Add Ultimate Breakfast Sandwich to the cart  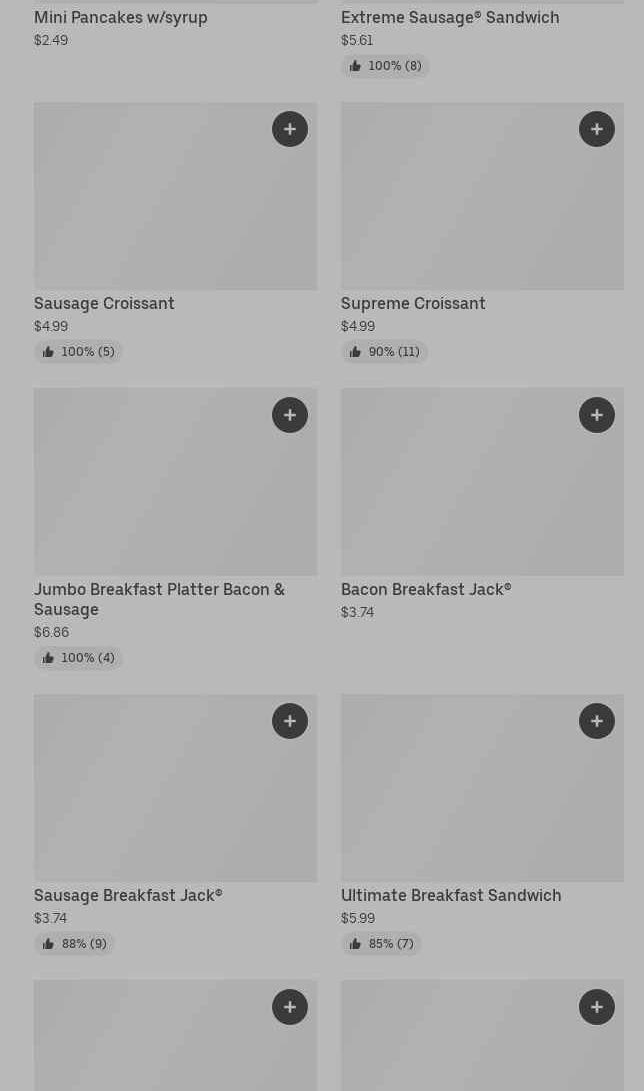click(x=597, y=722)
